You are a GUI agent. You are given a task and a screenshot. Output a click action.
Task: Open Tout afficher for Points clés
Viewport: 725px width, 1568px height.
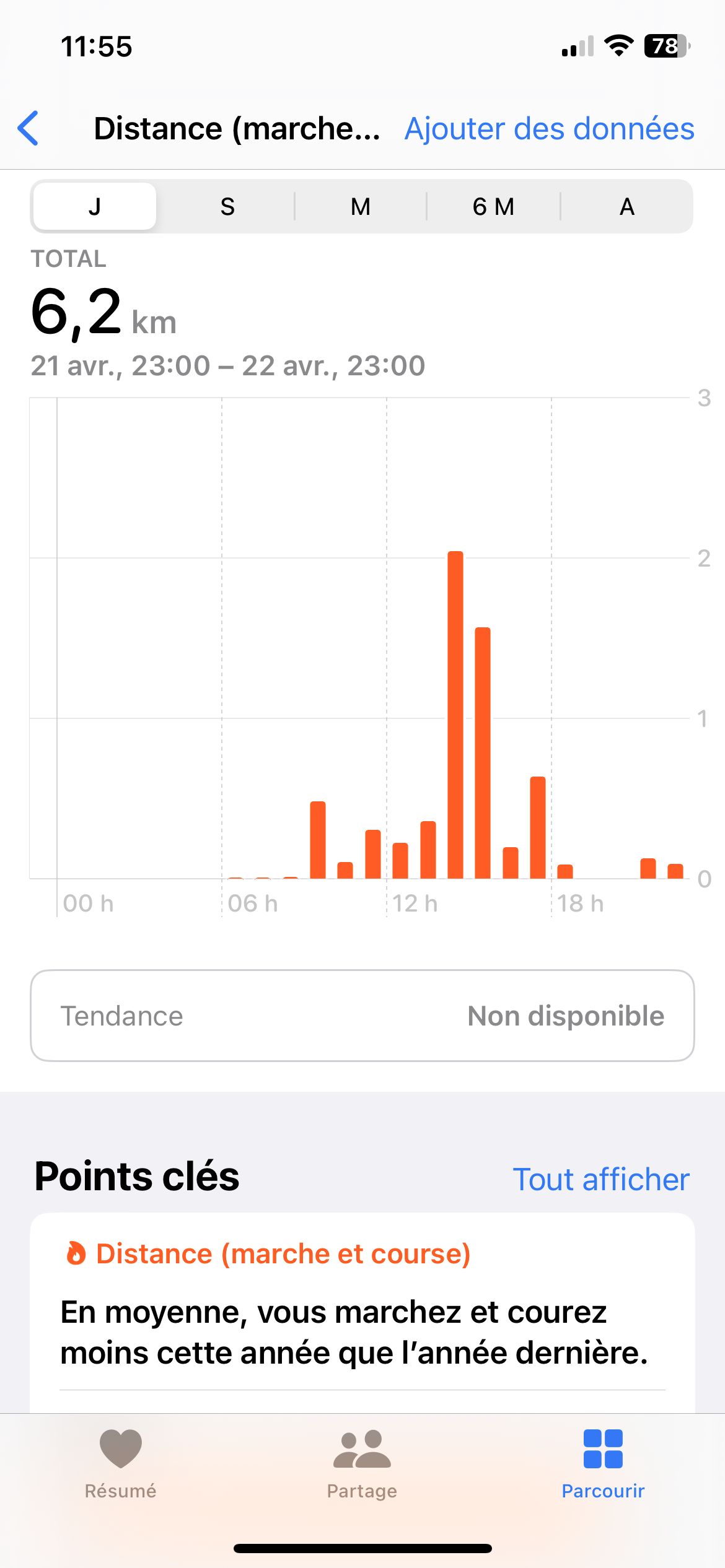tap(600, 1179)
